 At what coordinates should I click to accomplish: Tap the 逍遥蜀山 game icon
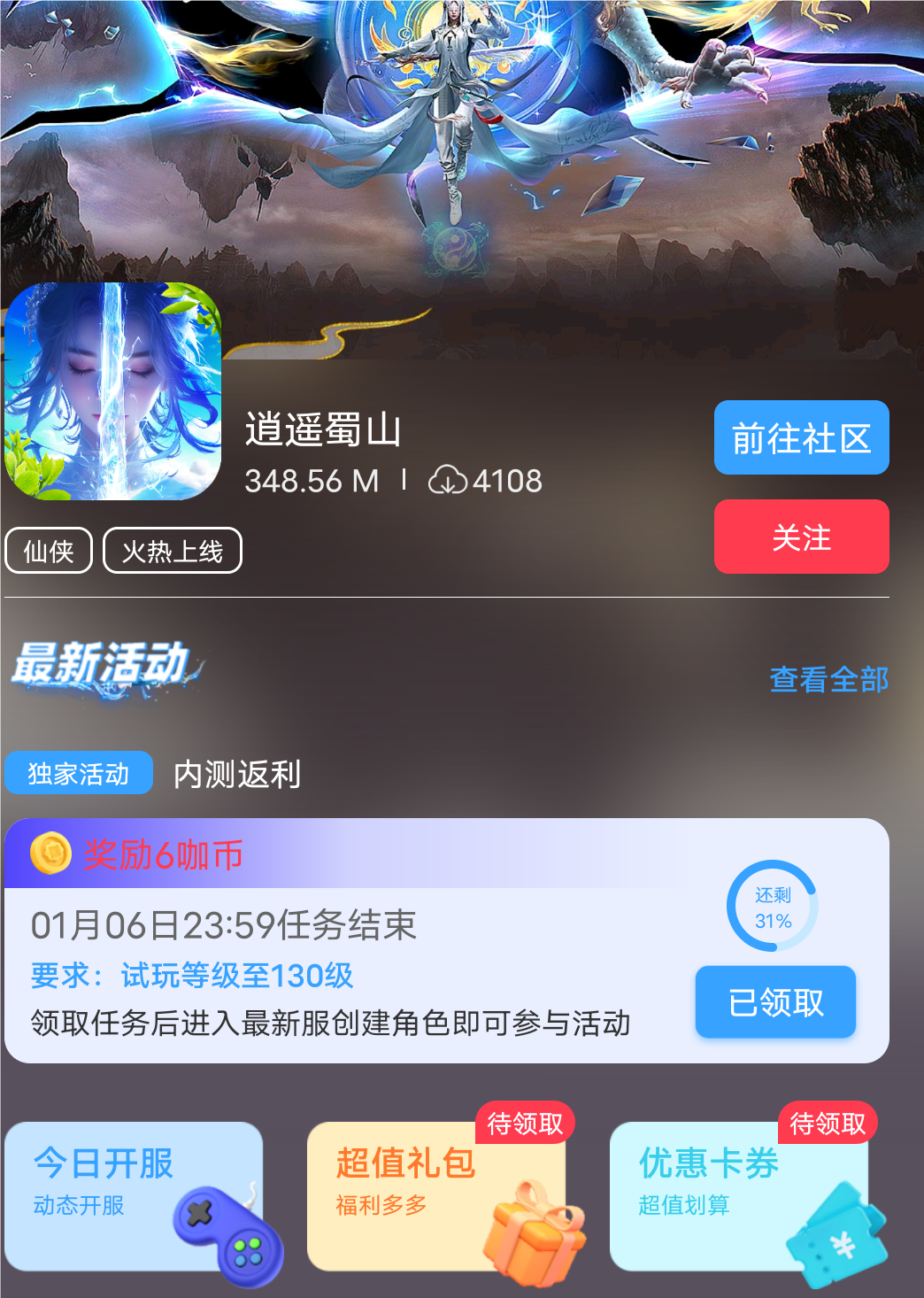tap(113, 391)
